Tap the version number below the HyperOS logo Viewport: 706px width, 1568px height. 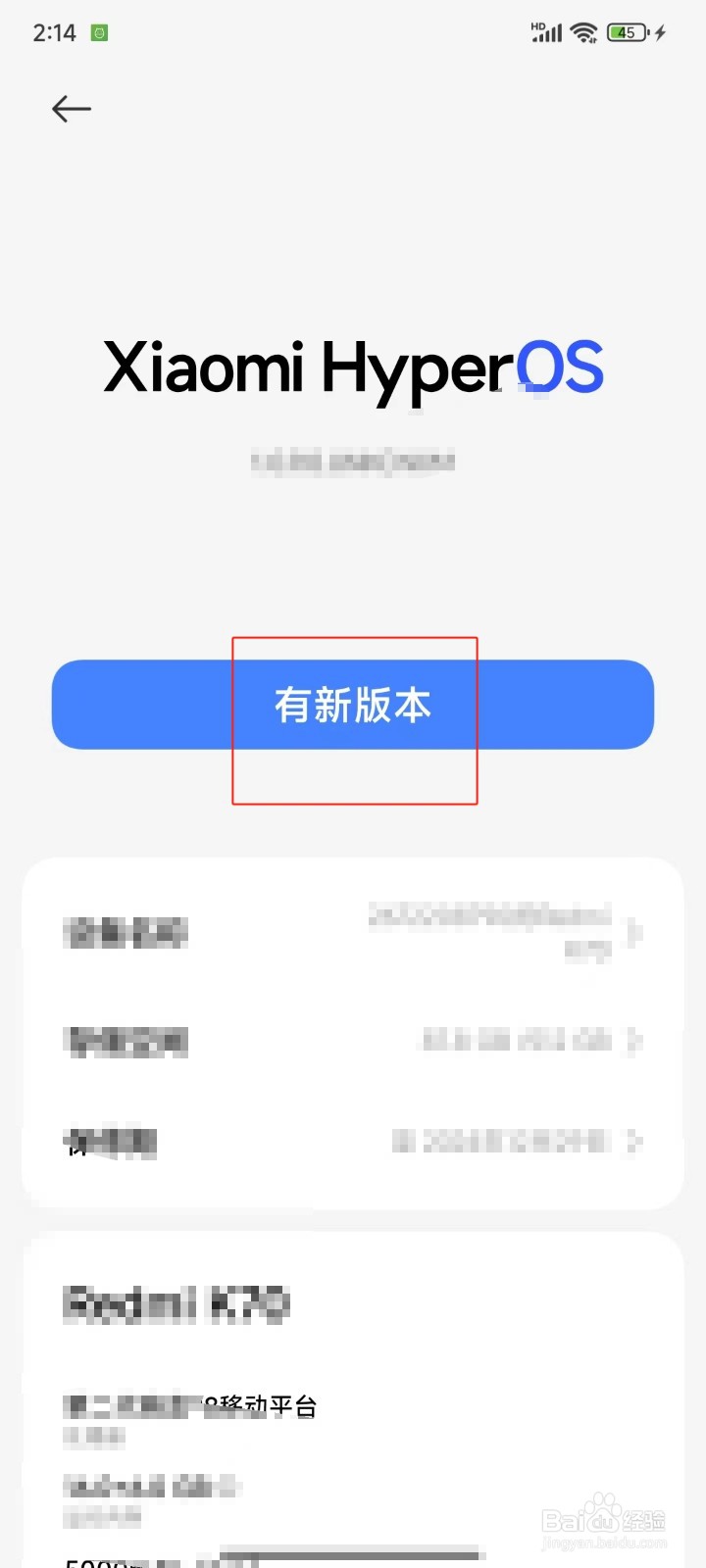[x=353, y=461]
